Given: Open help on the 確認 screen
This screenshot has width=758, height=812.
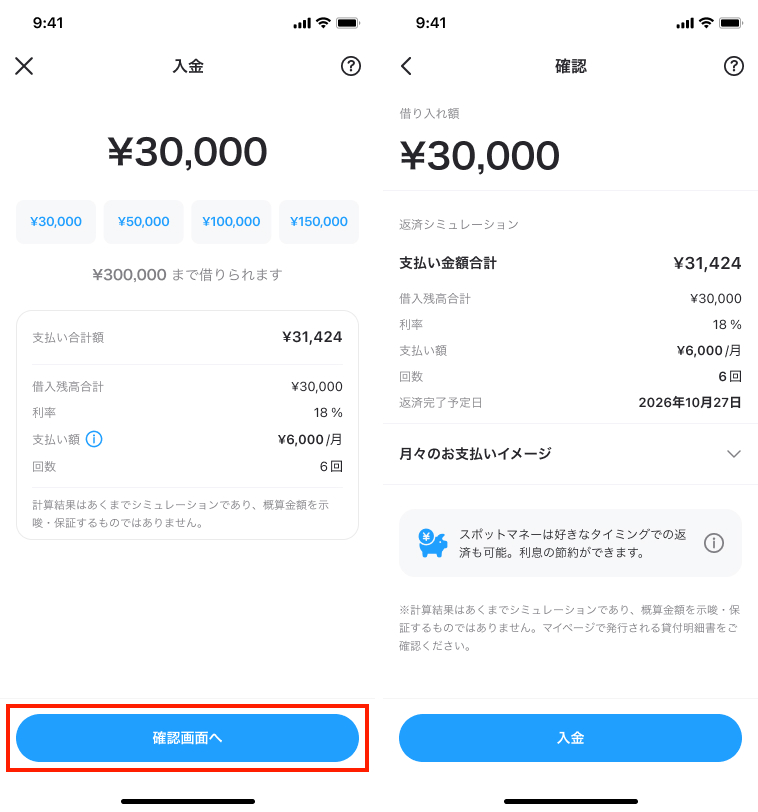Looking at the screenshot, I should point(733,66).
